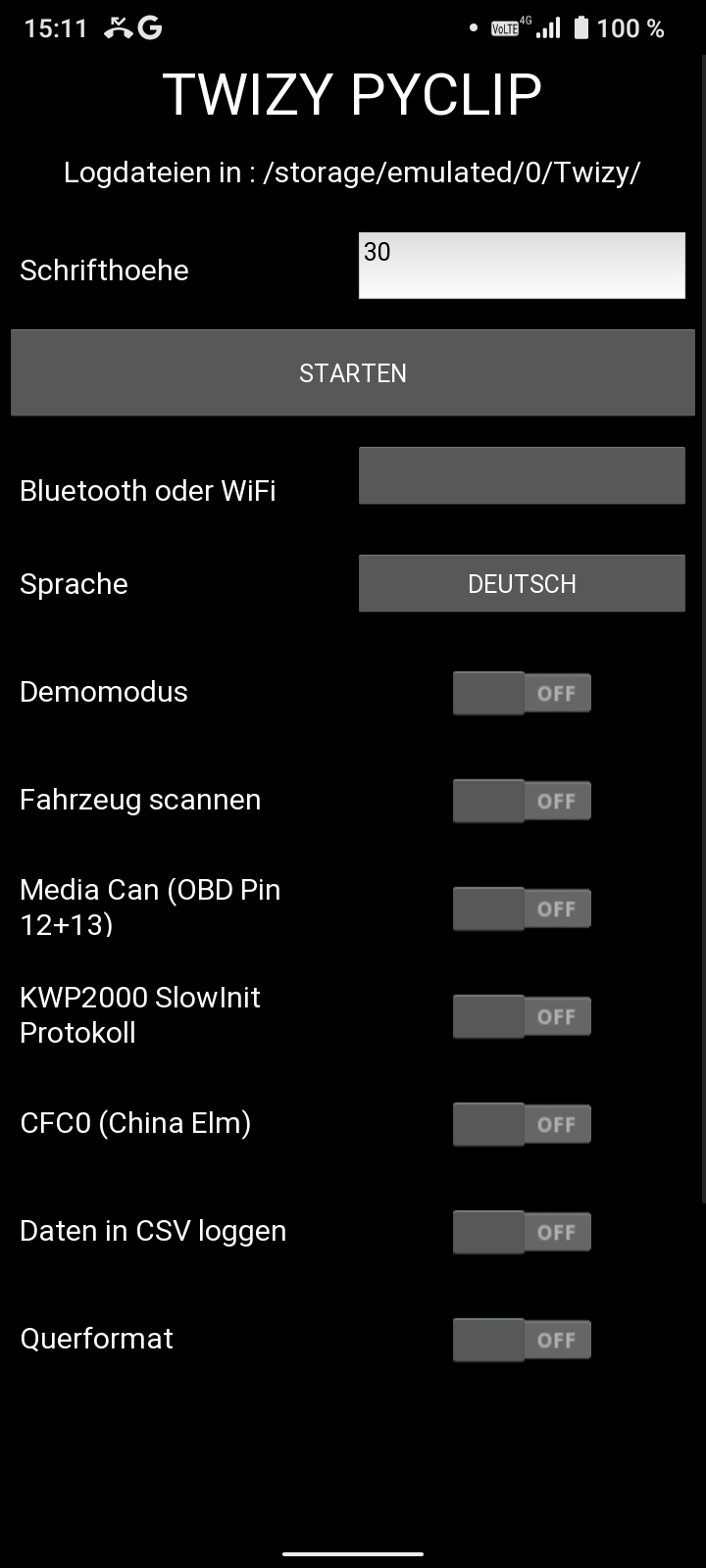The height and width of the screenshot is (1568, 706).
Task: Open the Bluetooth oder WiFi selector
Action: click(x=522, y=476)
